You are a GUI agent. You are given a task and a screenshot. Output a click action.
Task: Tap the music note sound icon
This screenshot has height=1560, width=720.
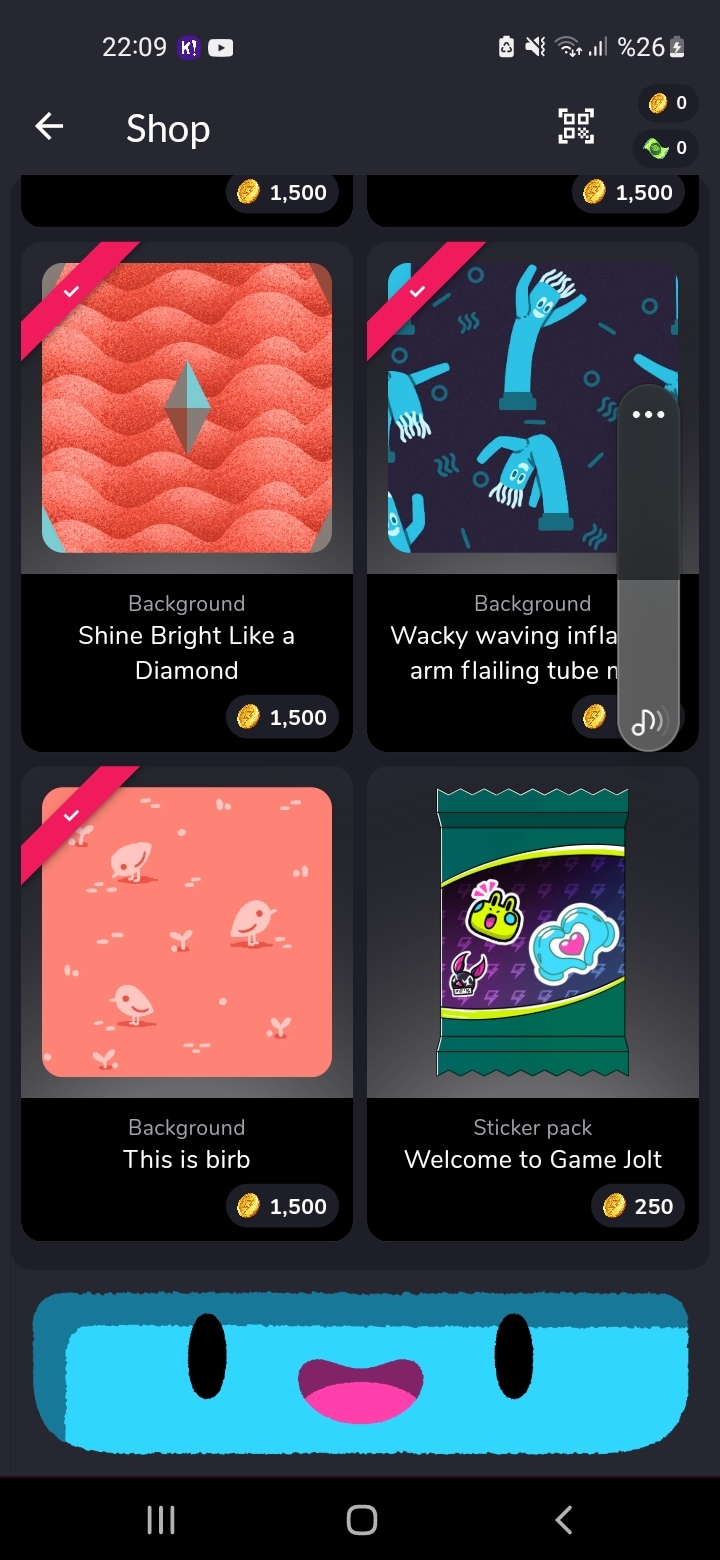[649, 720]
